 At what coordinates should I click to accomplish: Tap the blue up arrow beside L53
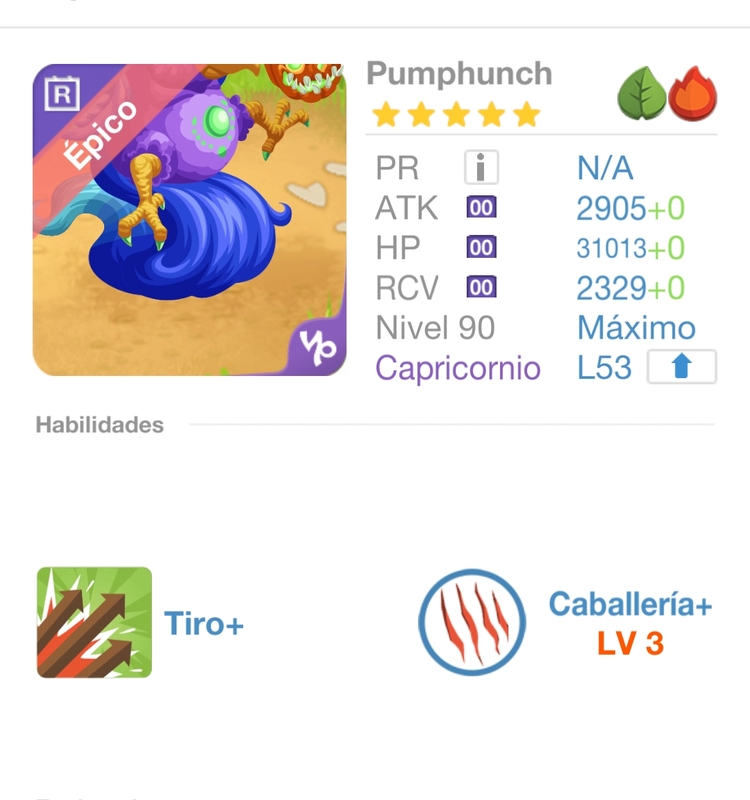click(x=681, y=367)
